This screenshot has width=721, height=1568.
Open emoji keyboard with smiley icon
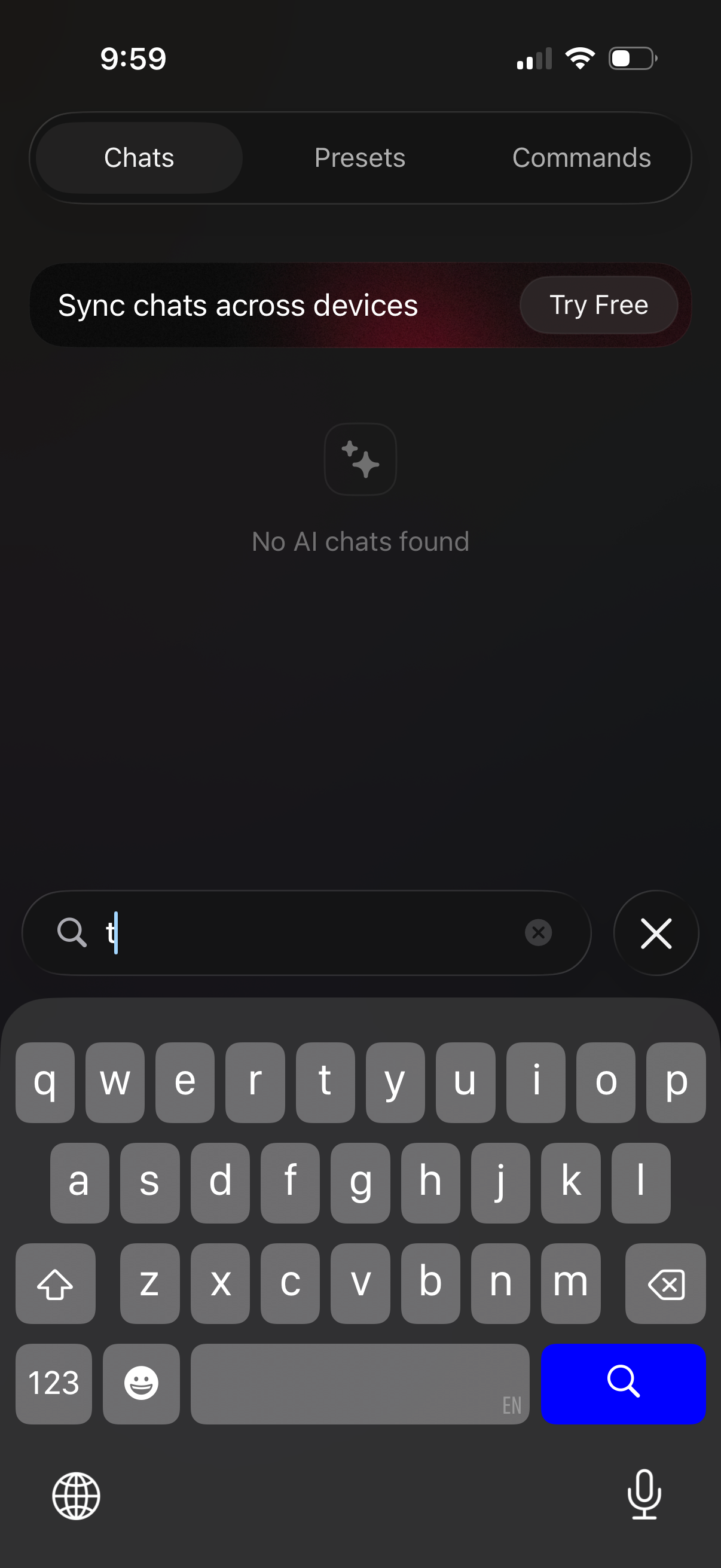coord(140,1384)
